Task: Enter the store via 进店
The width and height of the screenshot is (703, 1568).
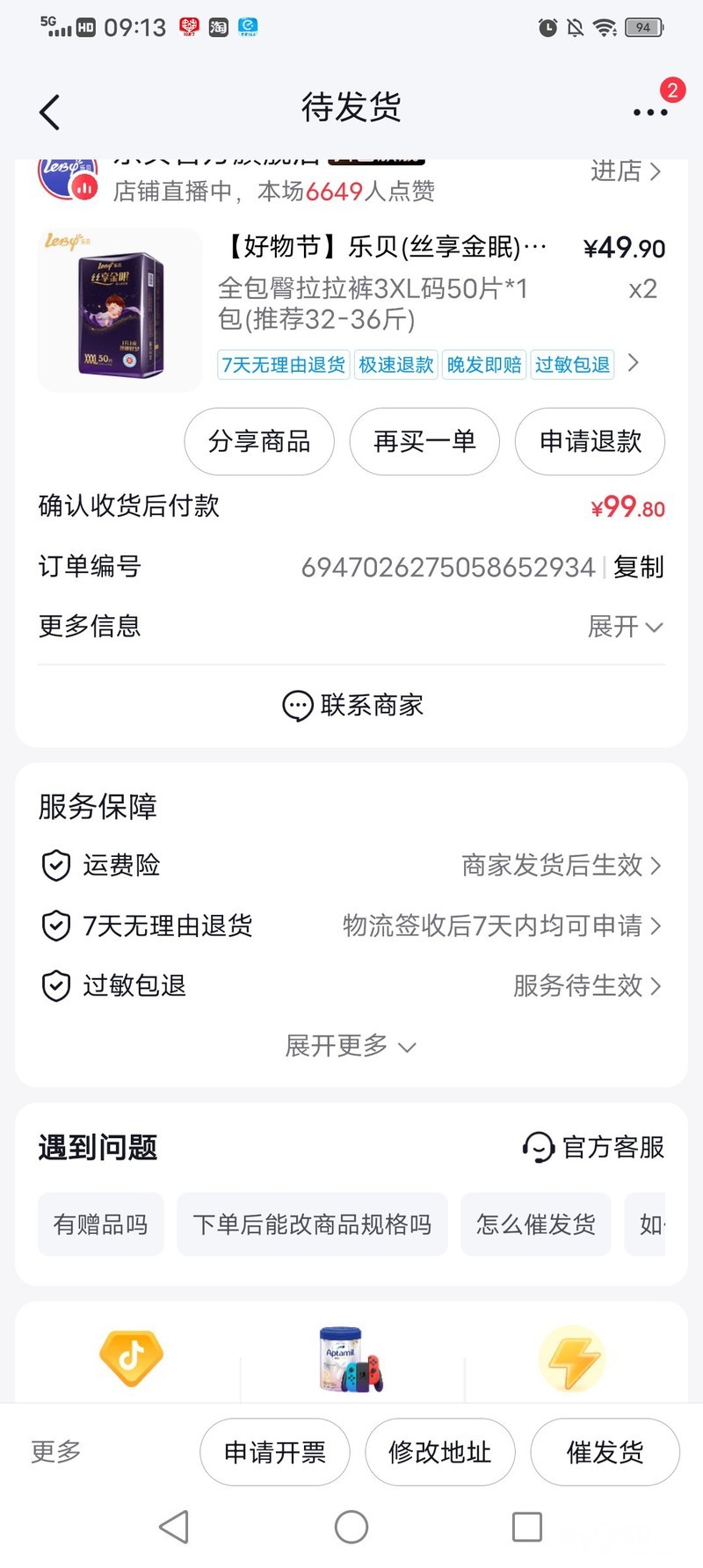Action: pyautogui.click(x=625, y=171)
